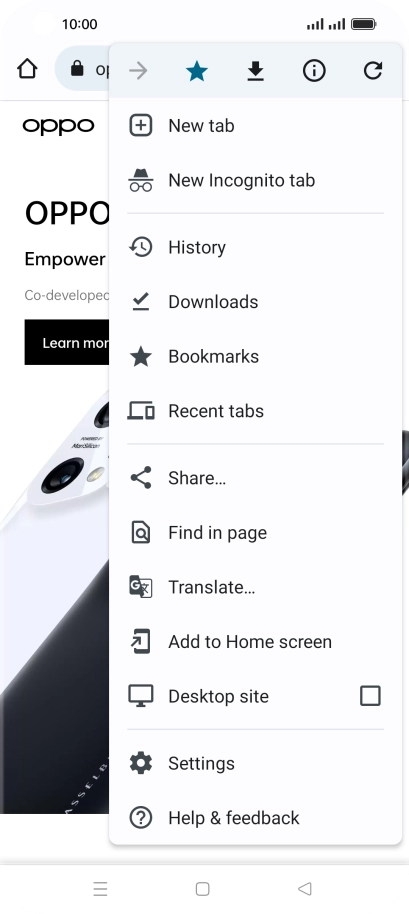The width and height of the screenshot is (409, 914).
Task: Check the Desktop site checkbox
Action: click(371, 696)
